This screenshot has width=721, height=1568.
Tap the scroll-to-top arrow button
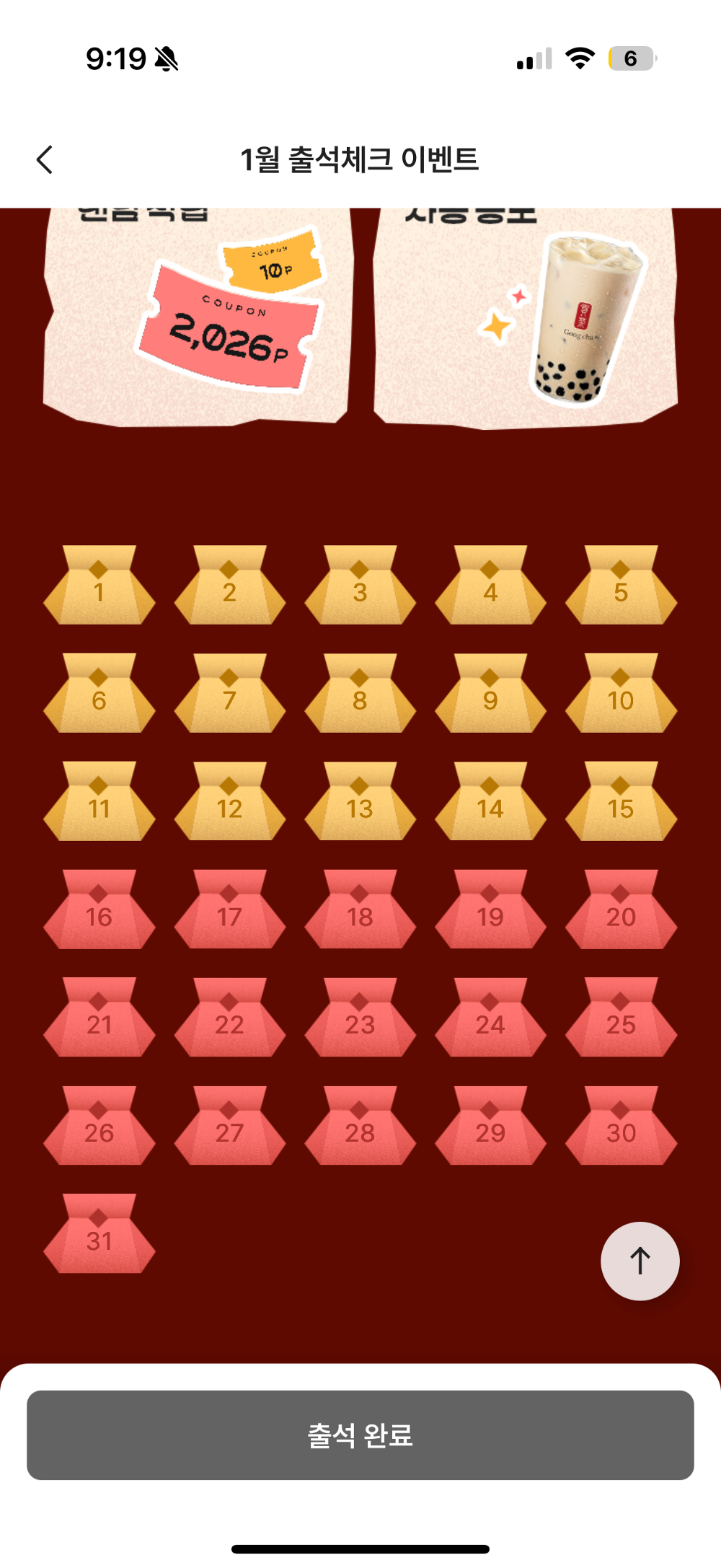click(640, 1261)
